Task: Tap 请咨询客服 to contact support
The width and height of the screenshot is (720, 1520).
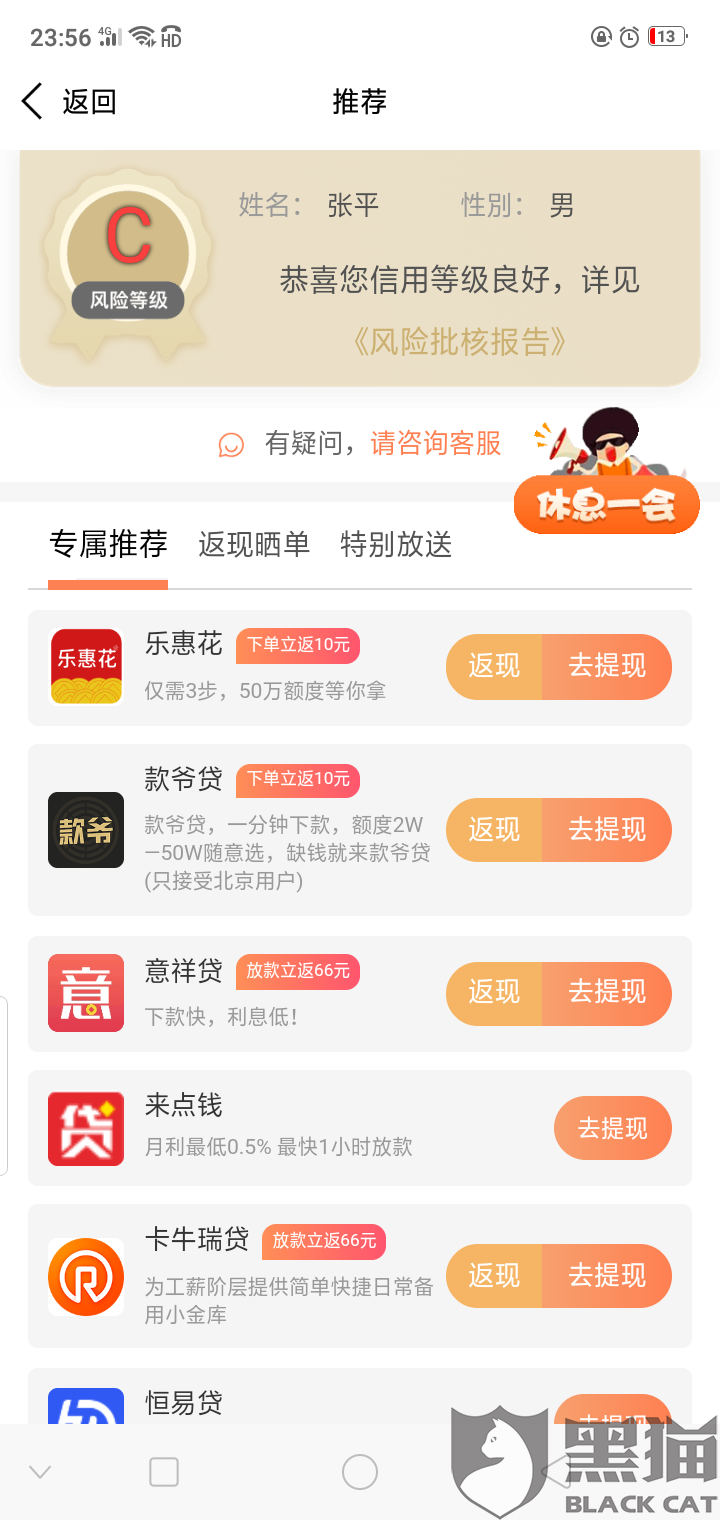Action: pyautogui.click(x=436, y=443)
